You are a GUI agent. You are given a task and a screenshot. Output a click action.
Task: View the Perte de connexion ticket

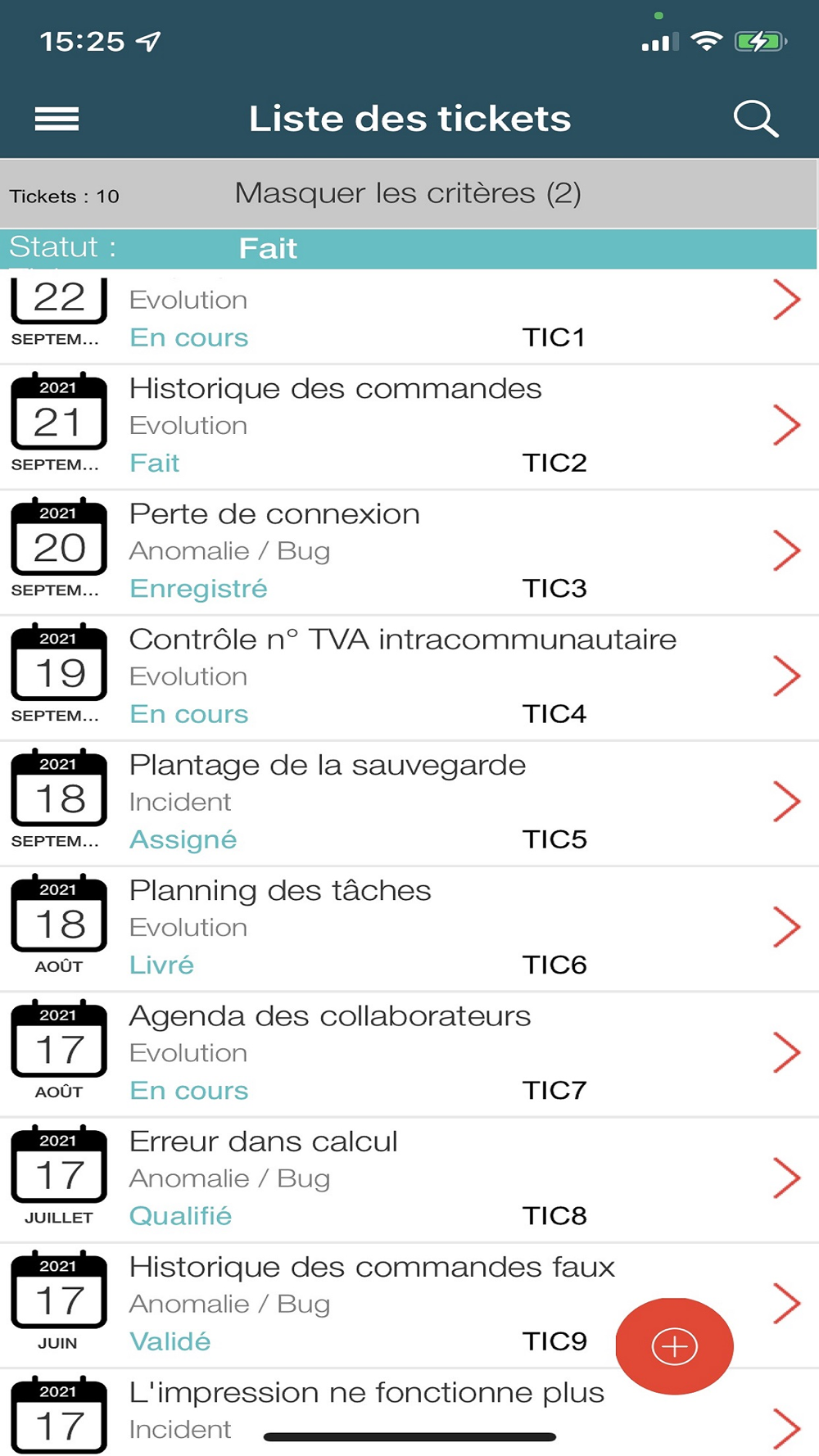coord(409,553)
